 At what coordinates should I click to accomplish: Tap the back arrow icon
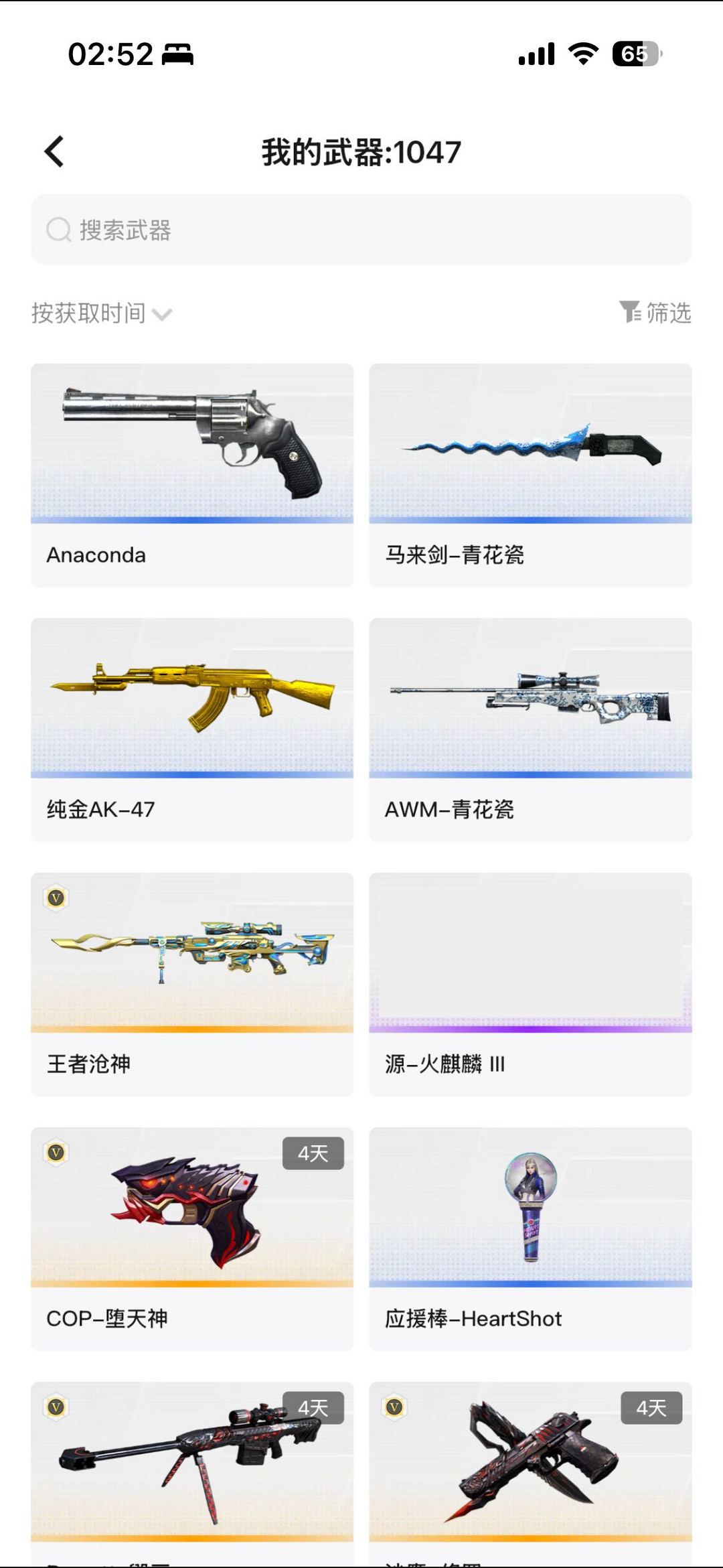click(x=54, y=151)
